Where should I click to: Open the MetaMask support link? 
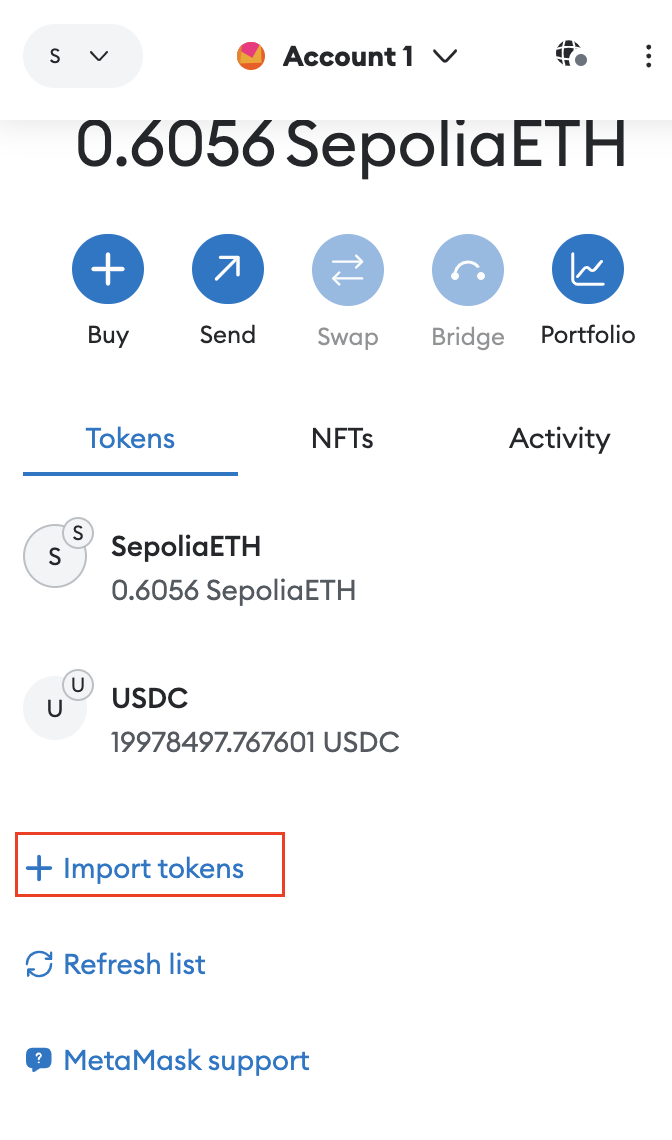167,1060
